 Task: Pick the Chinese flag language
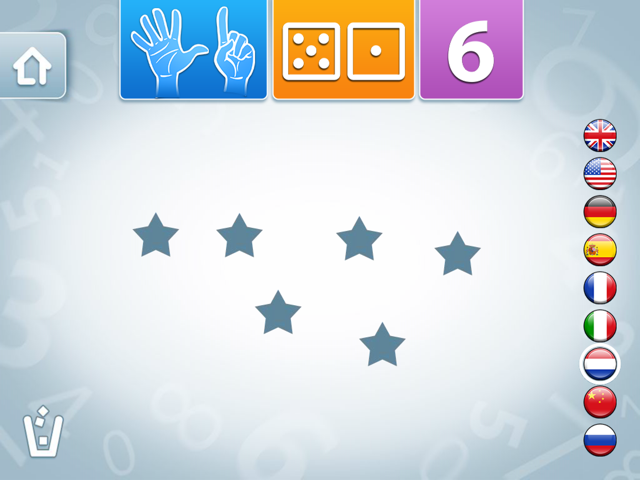tap(600, 401)
